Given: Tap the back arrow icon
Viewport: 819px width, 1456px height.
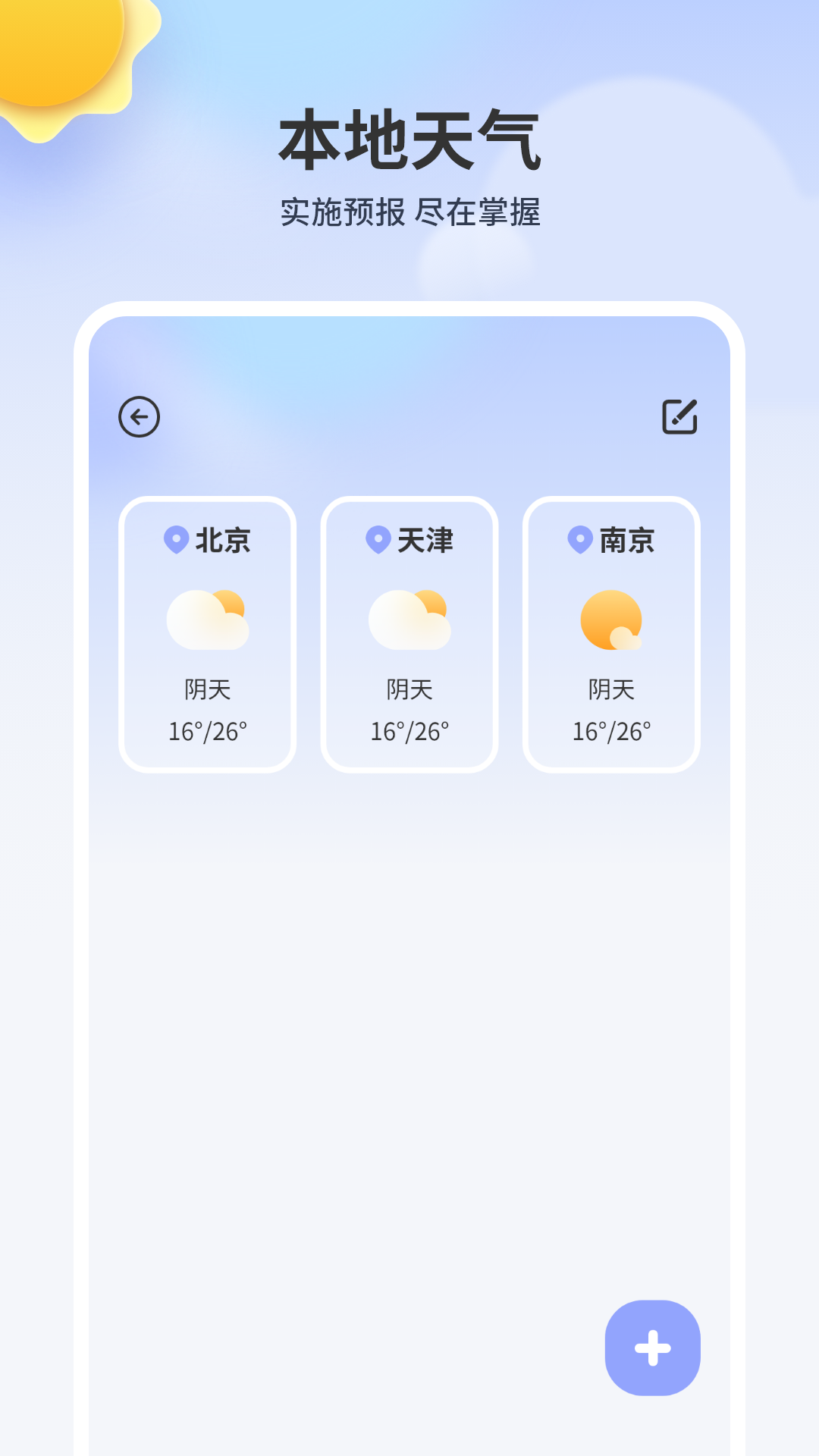Looking at the screenshot, I should click(140, 418).
